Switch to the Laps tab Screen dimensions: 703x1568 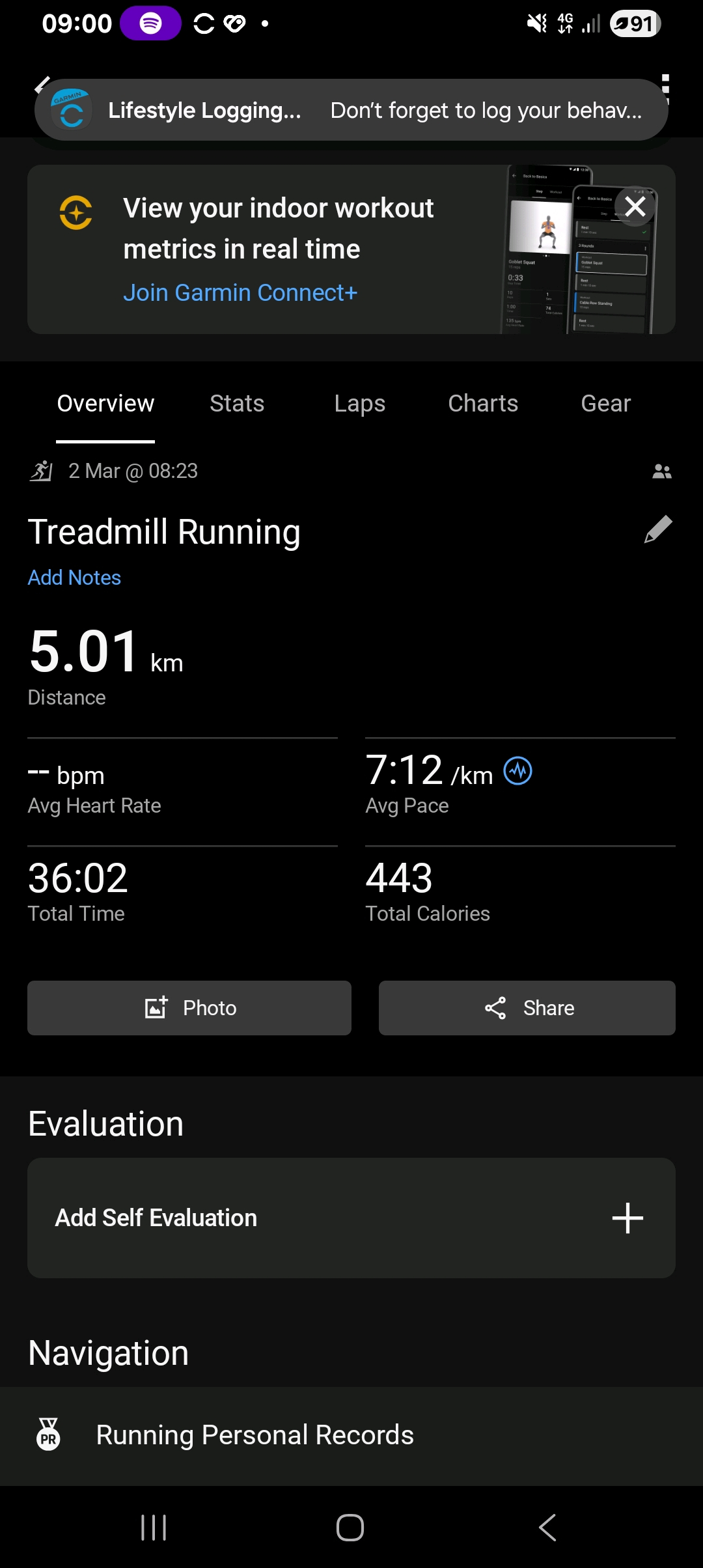pos(359,404)
